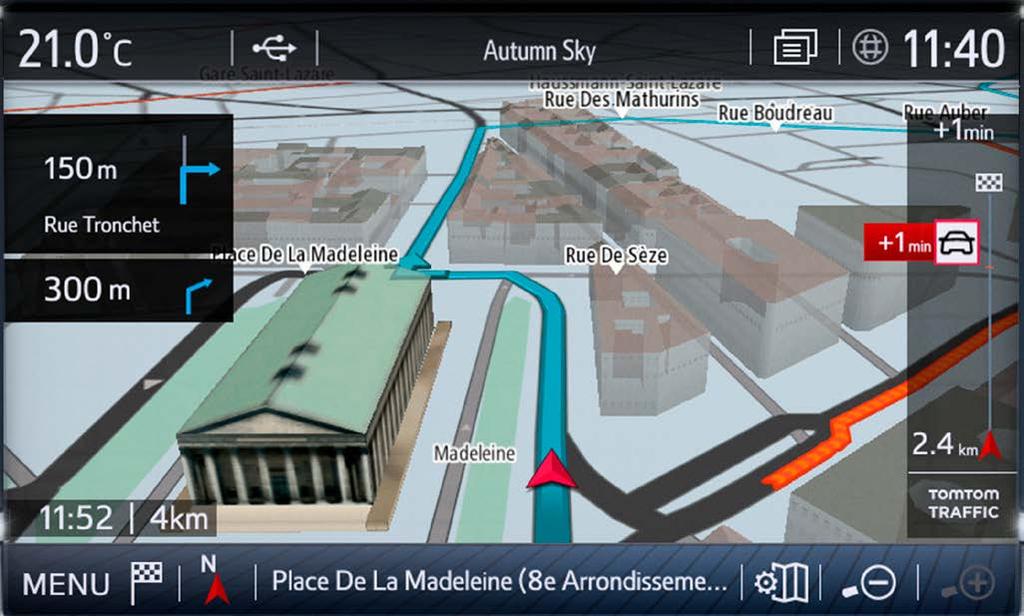Open the connectivity globe icon
1024x616 pixels.
(869, 48)
